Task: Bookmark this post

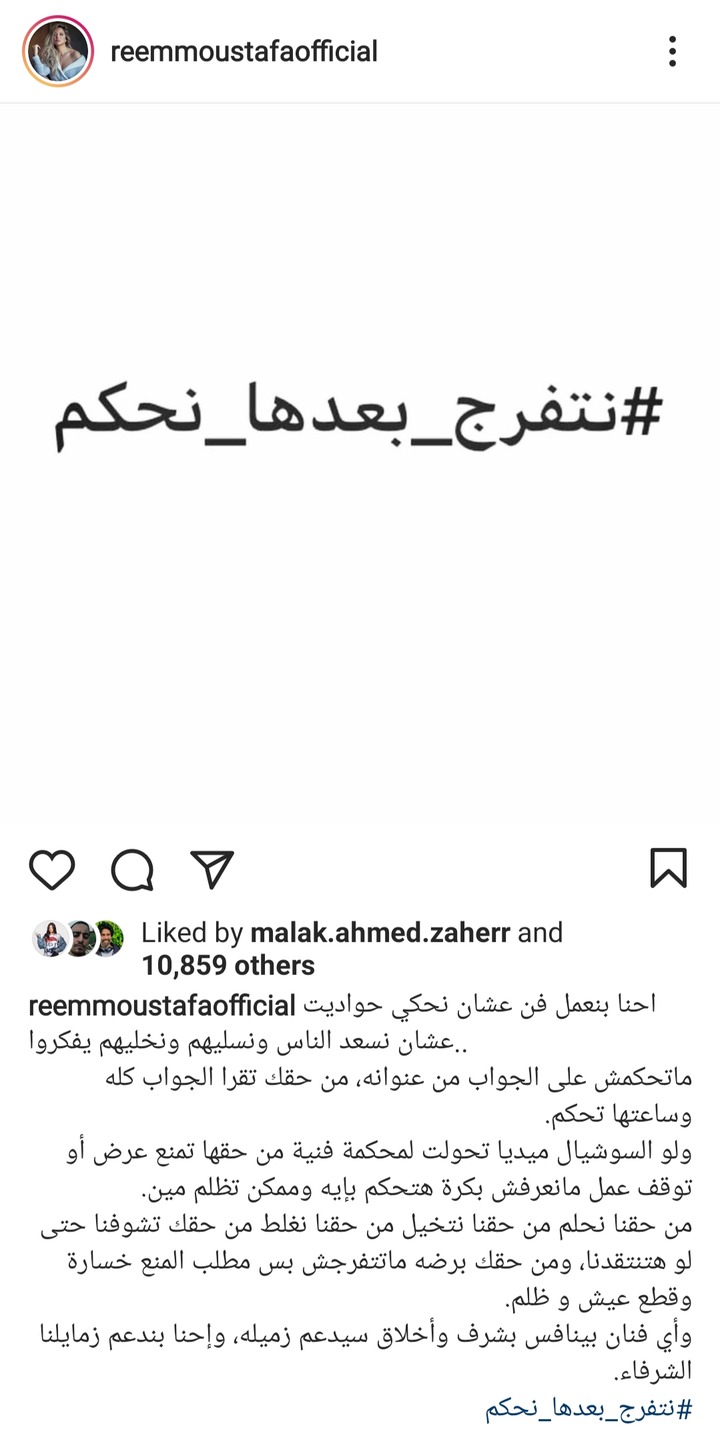Action: [x=668, y=868]
